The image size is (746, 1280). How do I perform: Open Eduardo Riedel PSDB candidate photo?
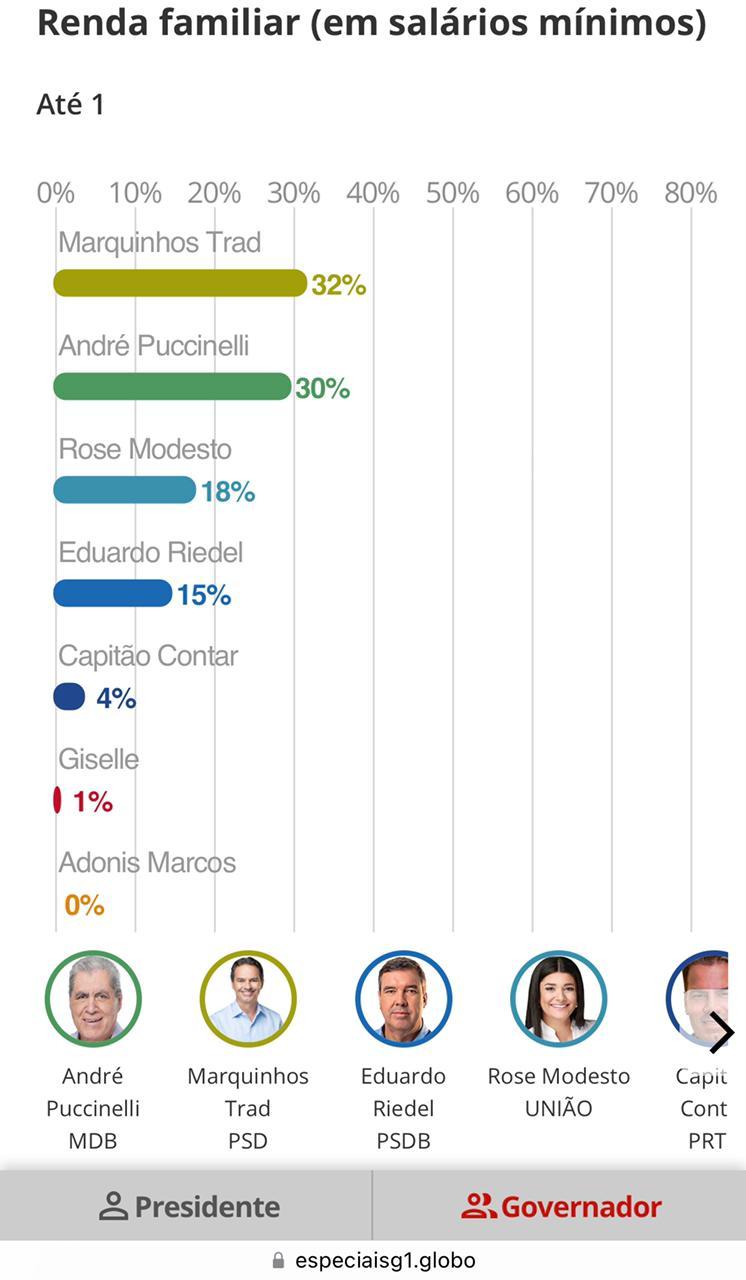[x=403, y=999]
